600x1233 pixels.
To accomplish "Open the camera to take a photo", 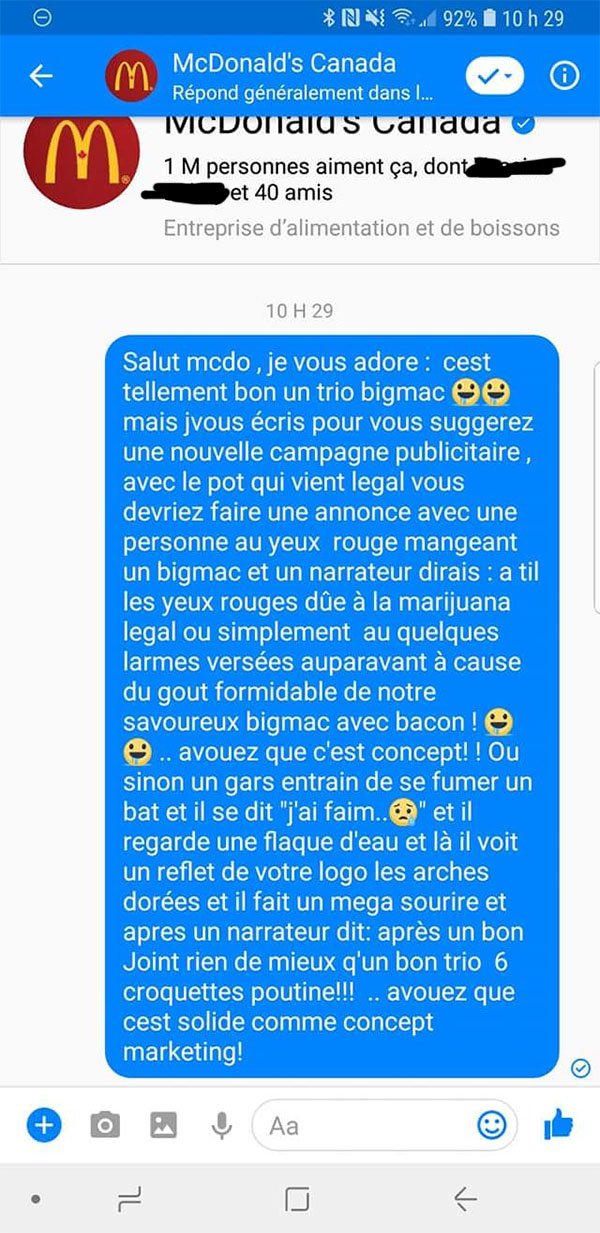I will (x=104, y=1126).
